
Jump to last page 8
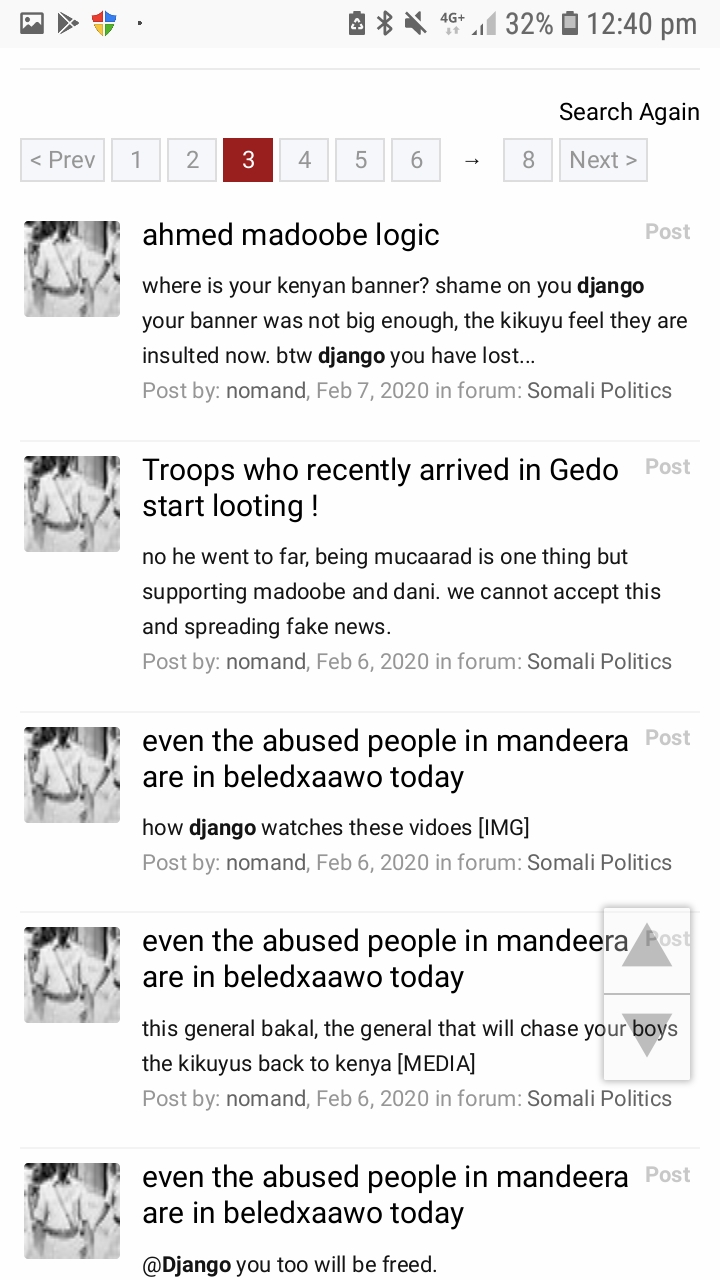click(x=528, y=160)
